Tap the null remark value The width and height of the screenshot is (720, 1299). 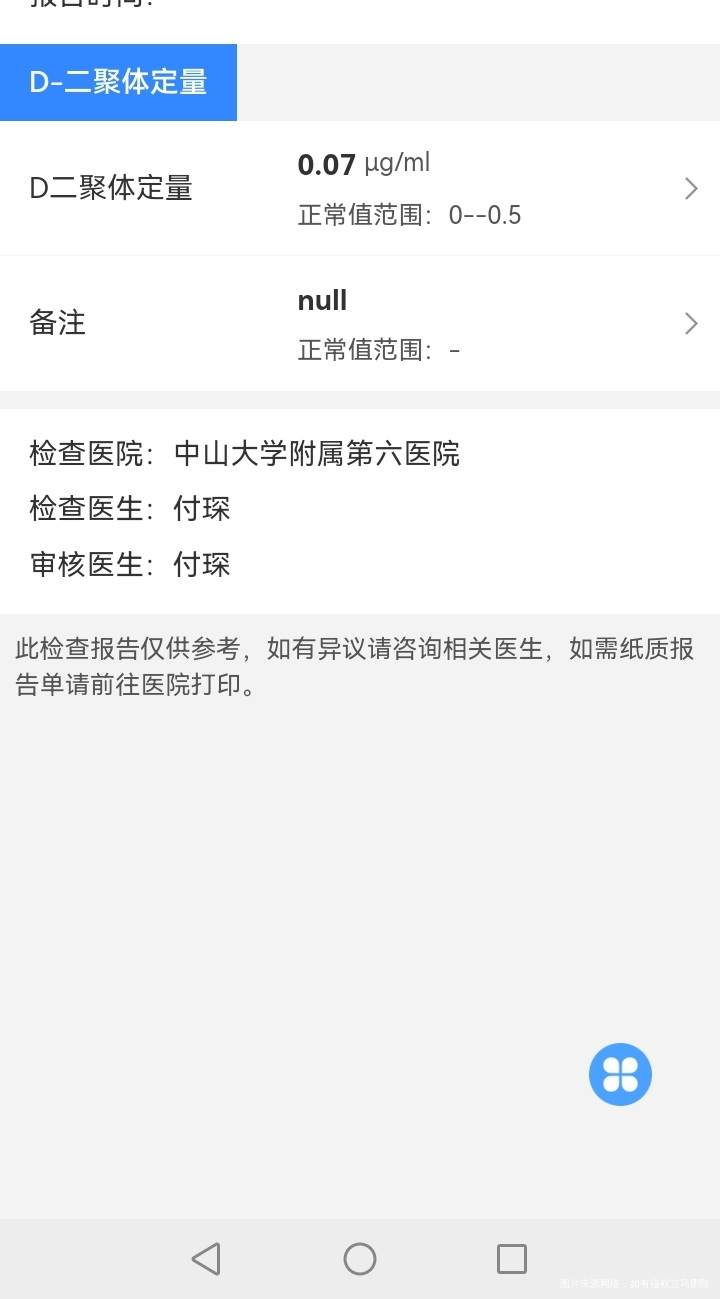[x=322, y=299]
